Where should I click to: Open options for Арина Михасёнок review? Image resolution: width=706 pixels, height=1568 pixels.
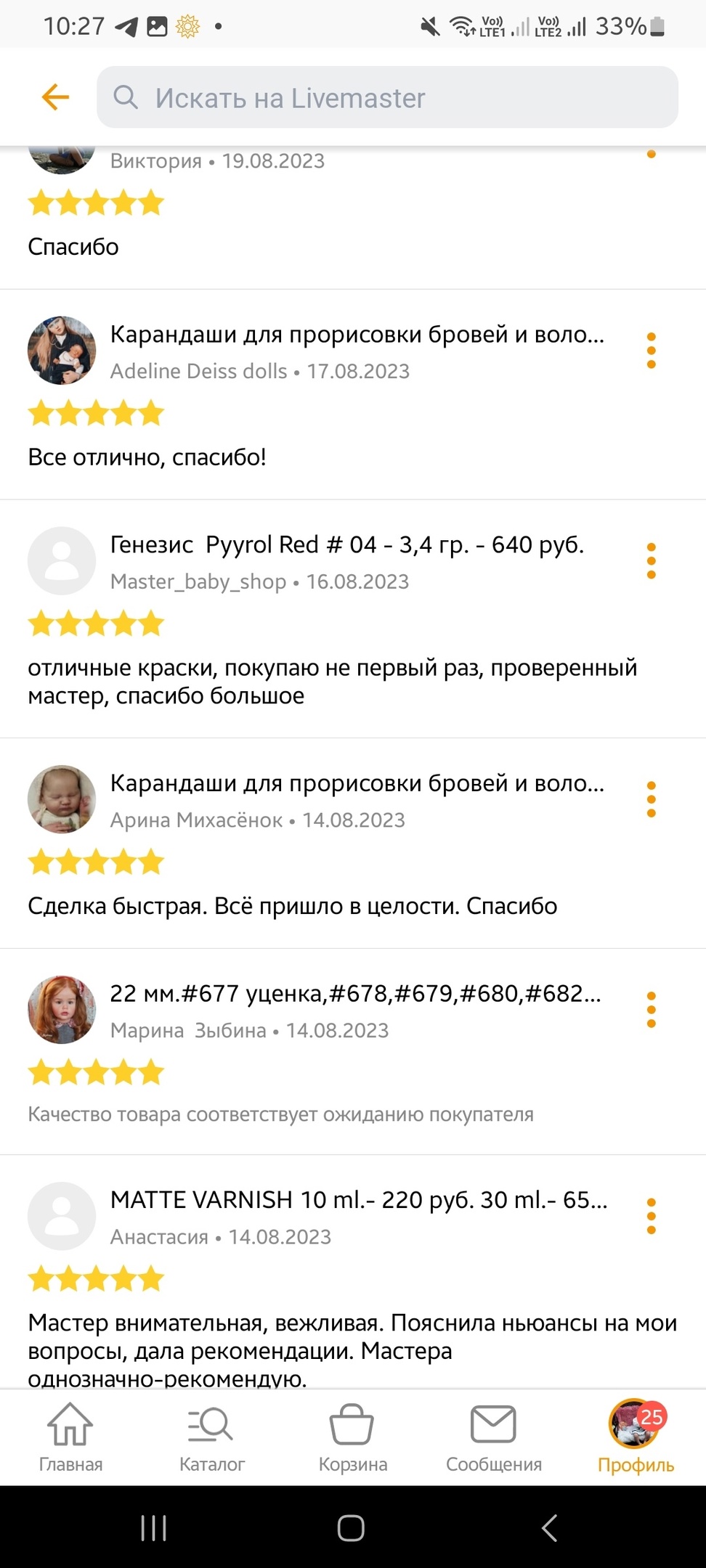[651, 800]
